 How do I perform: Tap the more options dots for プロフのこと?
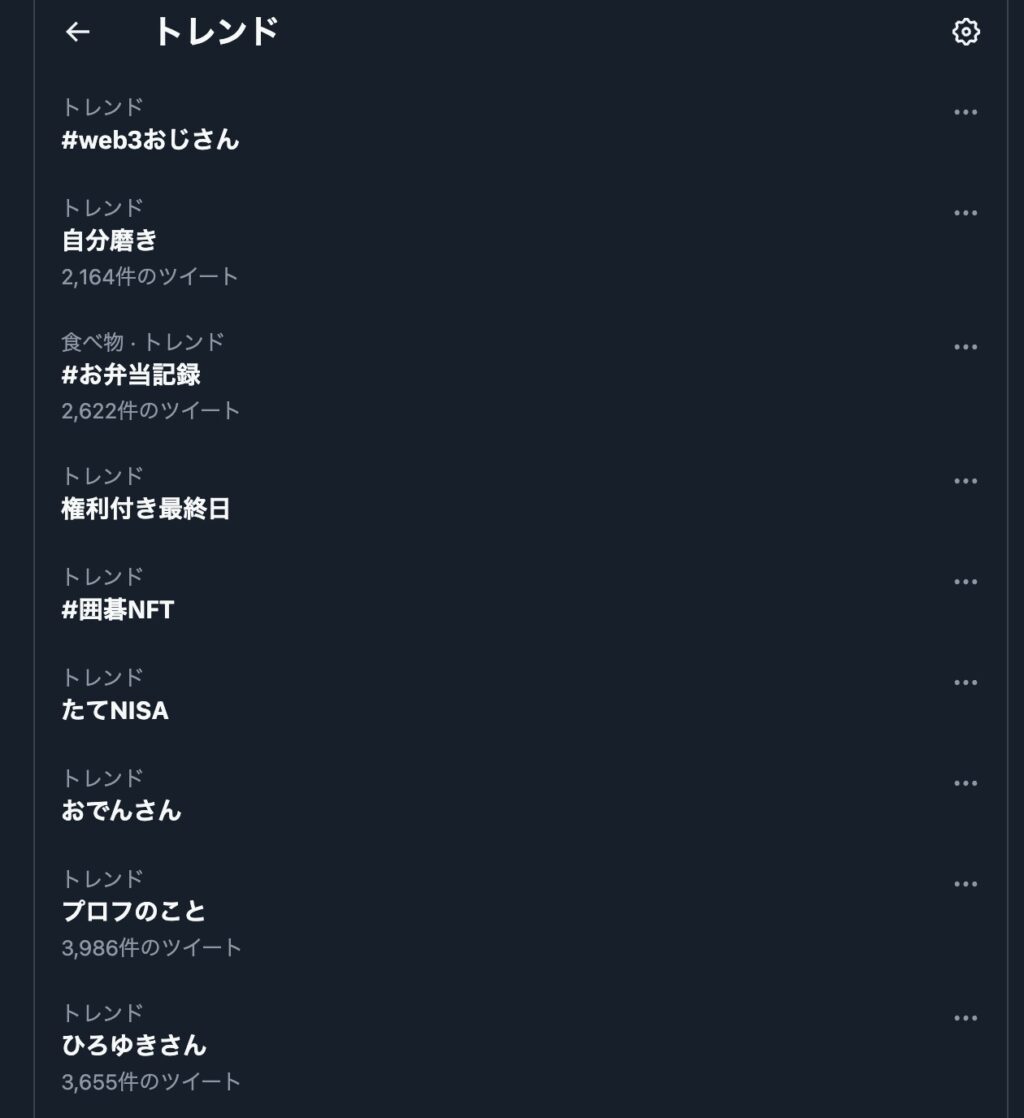coord(965,884)
